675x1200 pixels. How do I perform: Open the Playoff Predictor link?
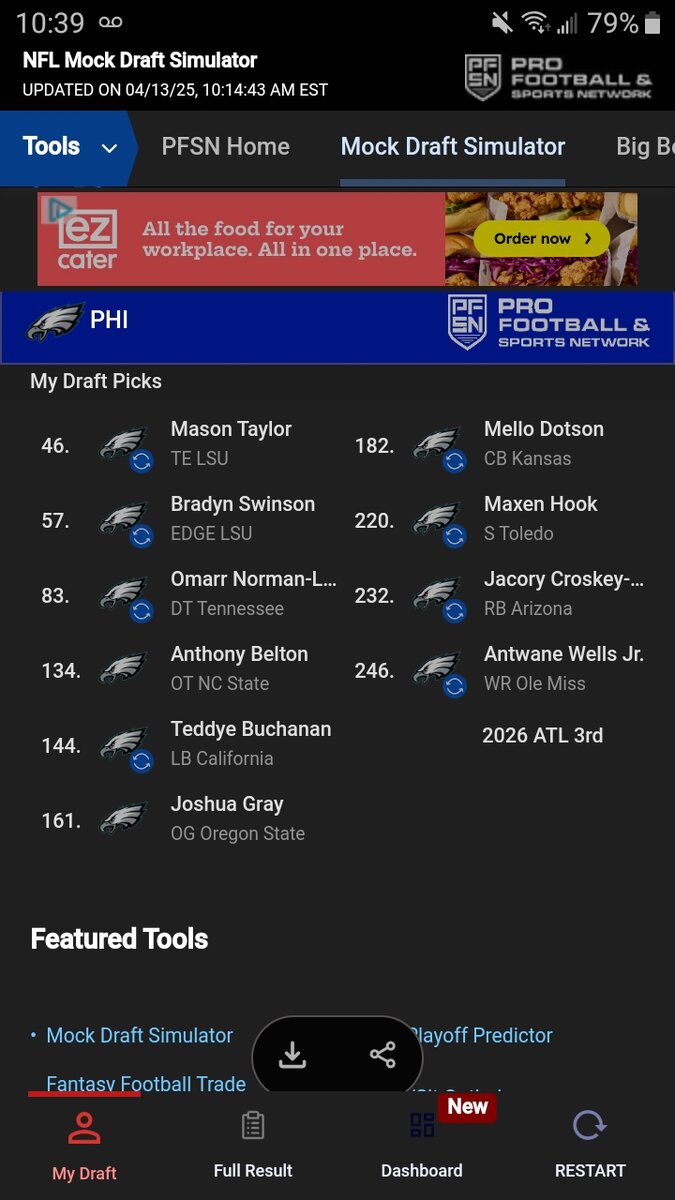point(482,1036)
